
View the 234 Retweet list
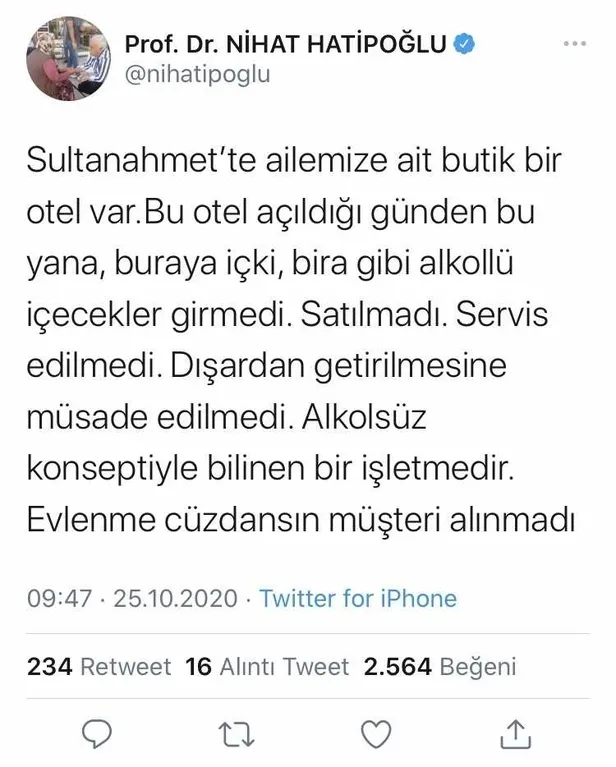(x=99, y=666)
